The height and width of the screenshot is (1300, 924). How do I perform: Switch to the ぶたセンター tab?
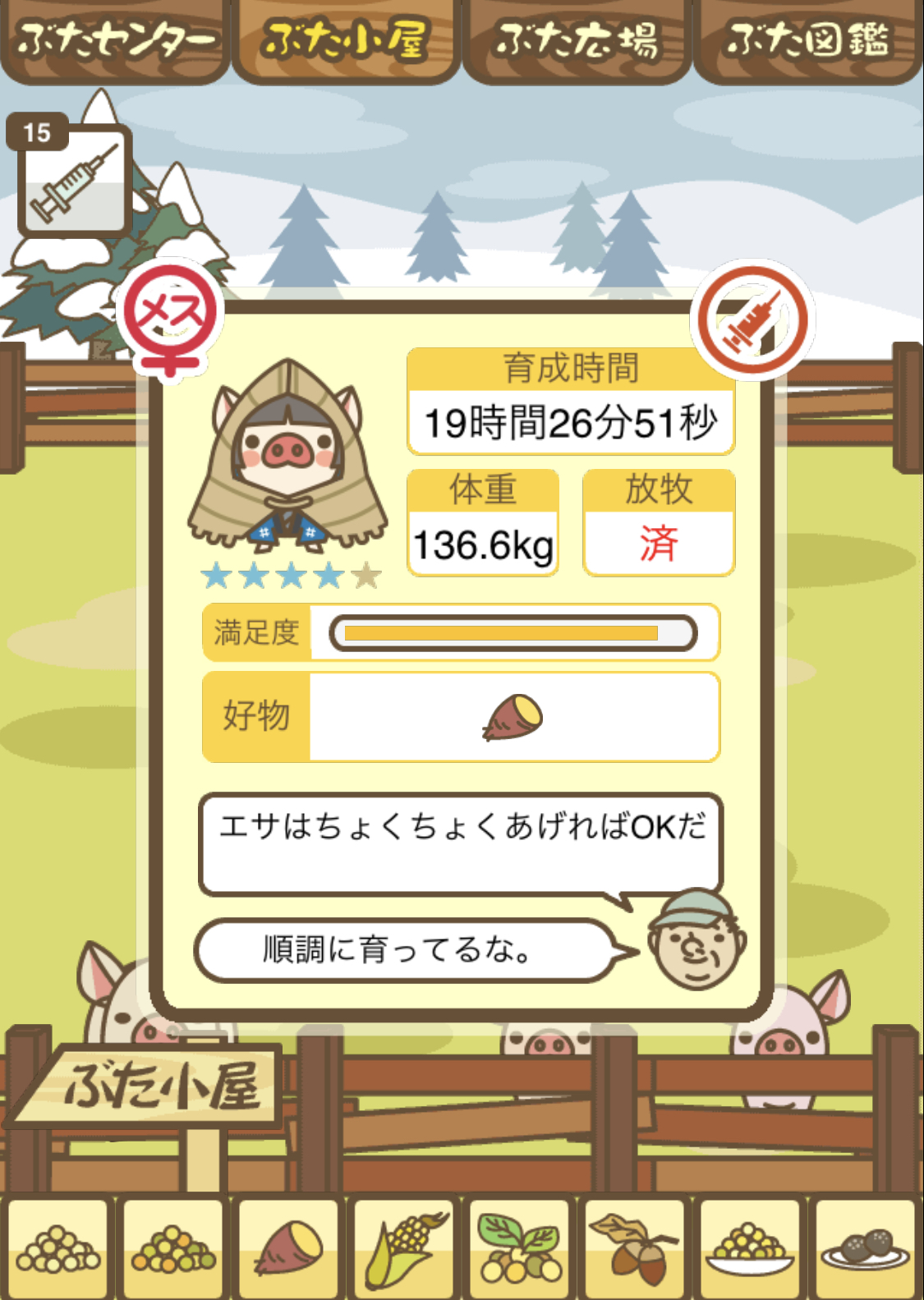tap(115, 41)
